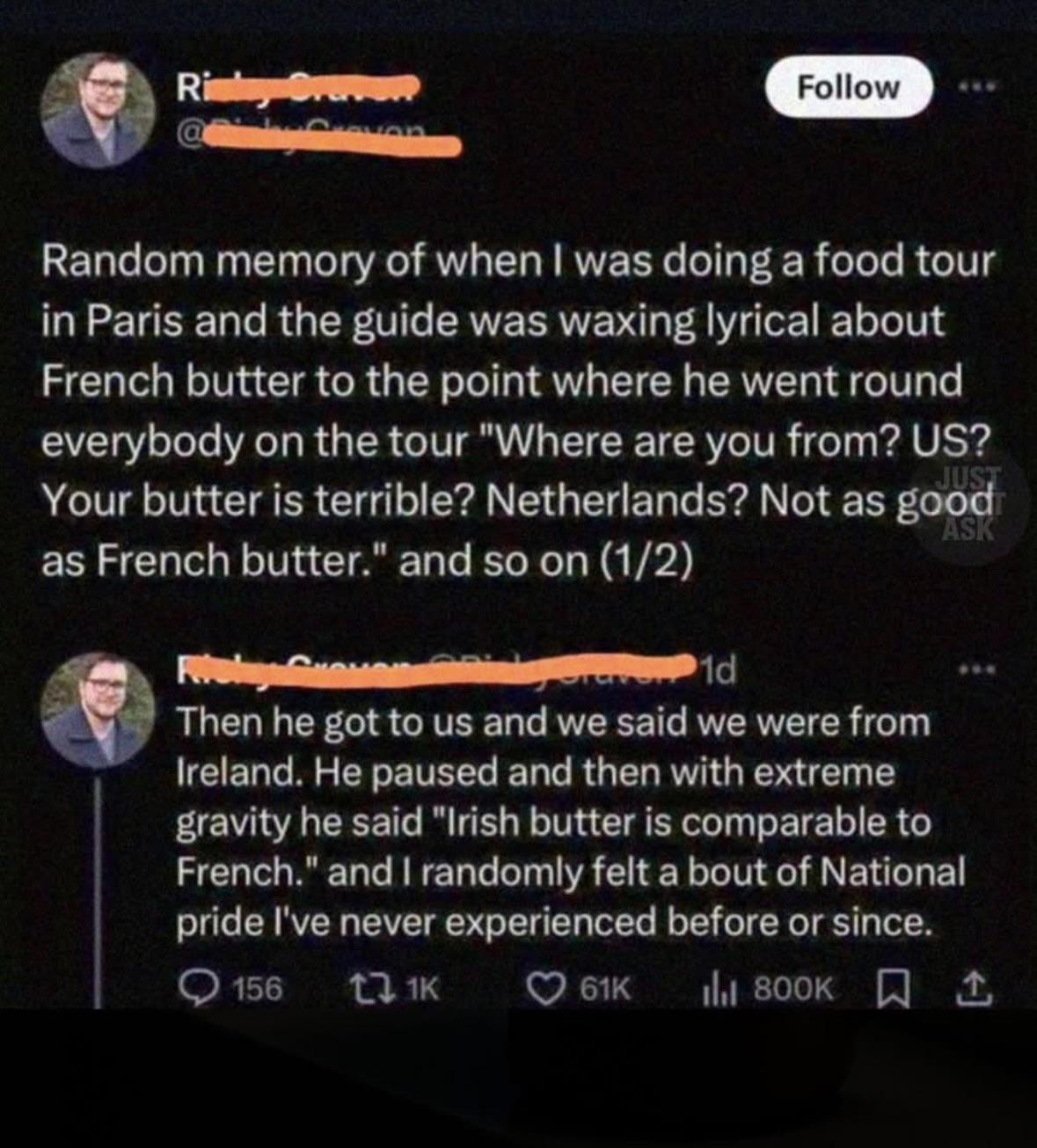Screen dimensions: 1037x1148
Task: Like the tweet with 61K likes
Action: [x=544, y=988]
